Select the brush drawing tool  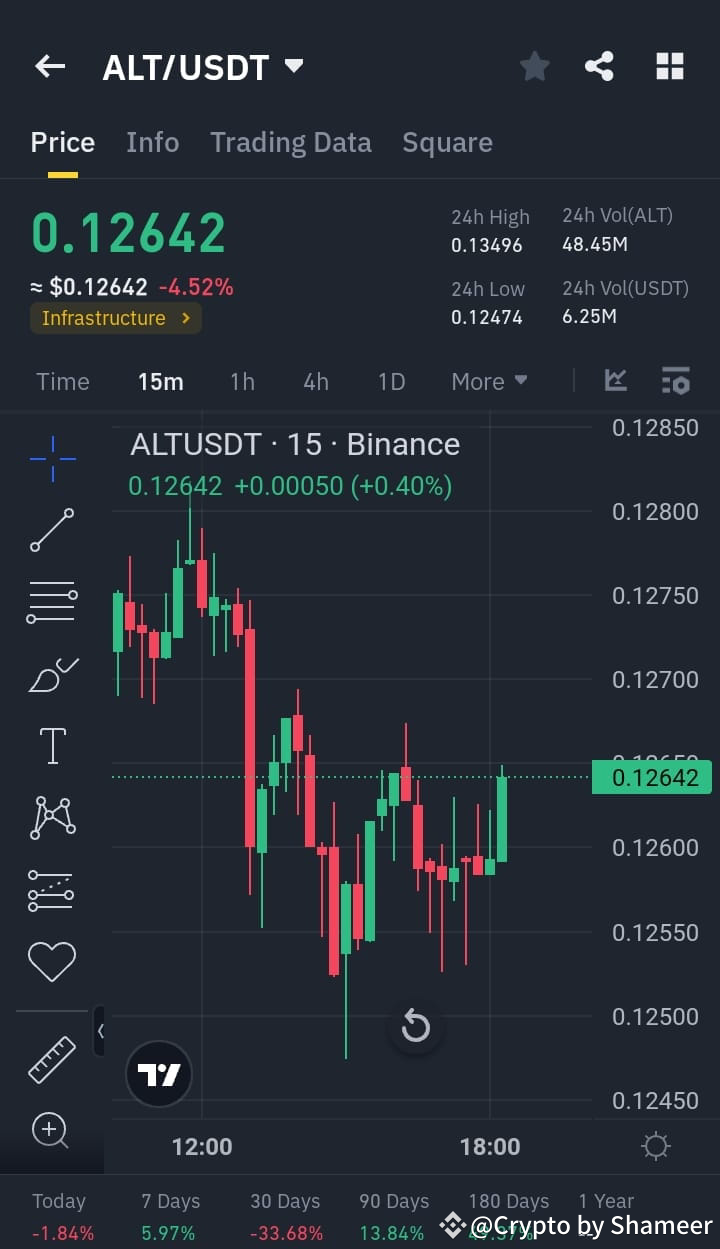coord(52,672)
